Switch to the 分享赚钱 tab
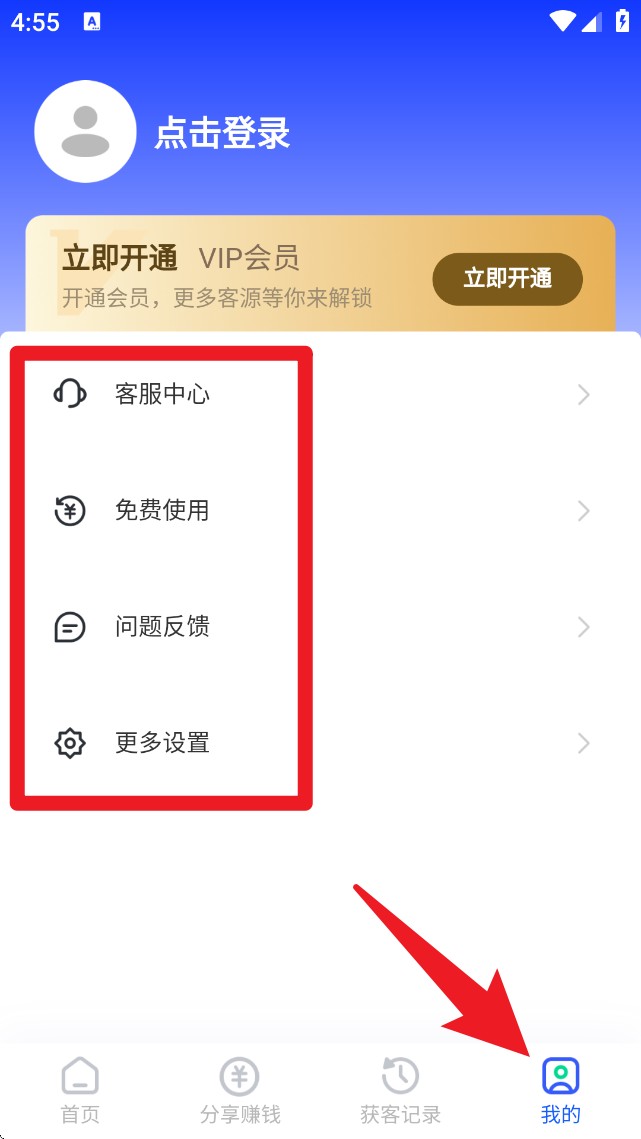641x1139 pixels. coord(240,1090)
